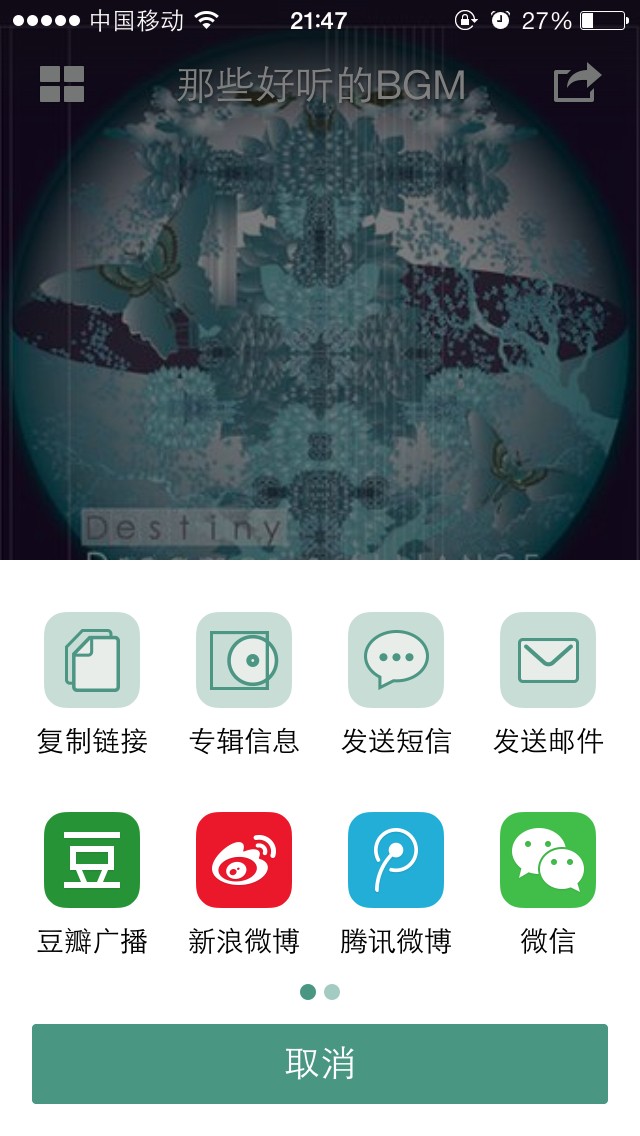Share to 腾讯微博
Image resolution: width=640 pixels, height=1136 pixels.
[396, 860]
